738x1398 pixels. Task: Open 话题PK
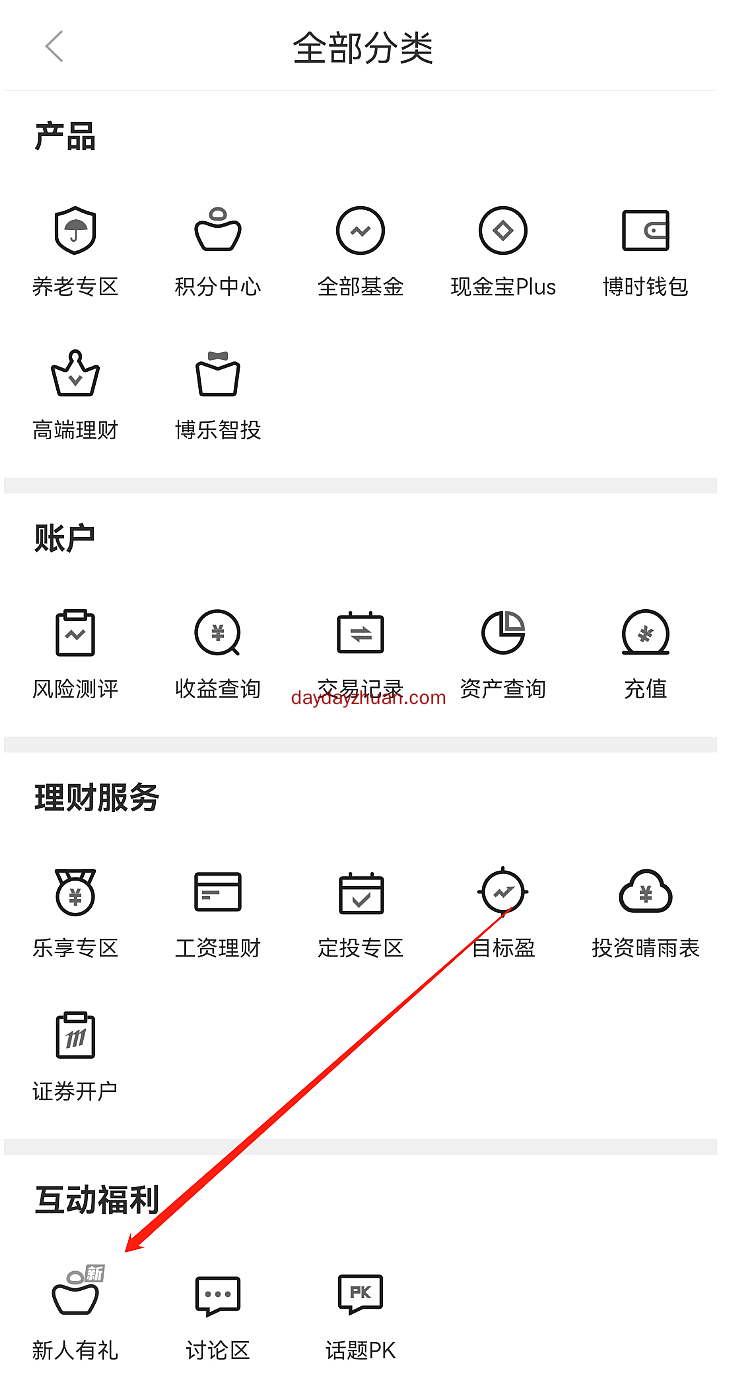coord(361,1313)
